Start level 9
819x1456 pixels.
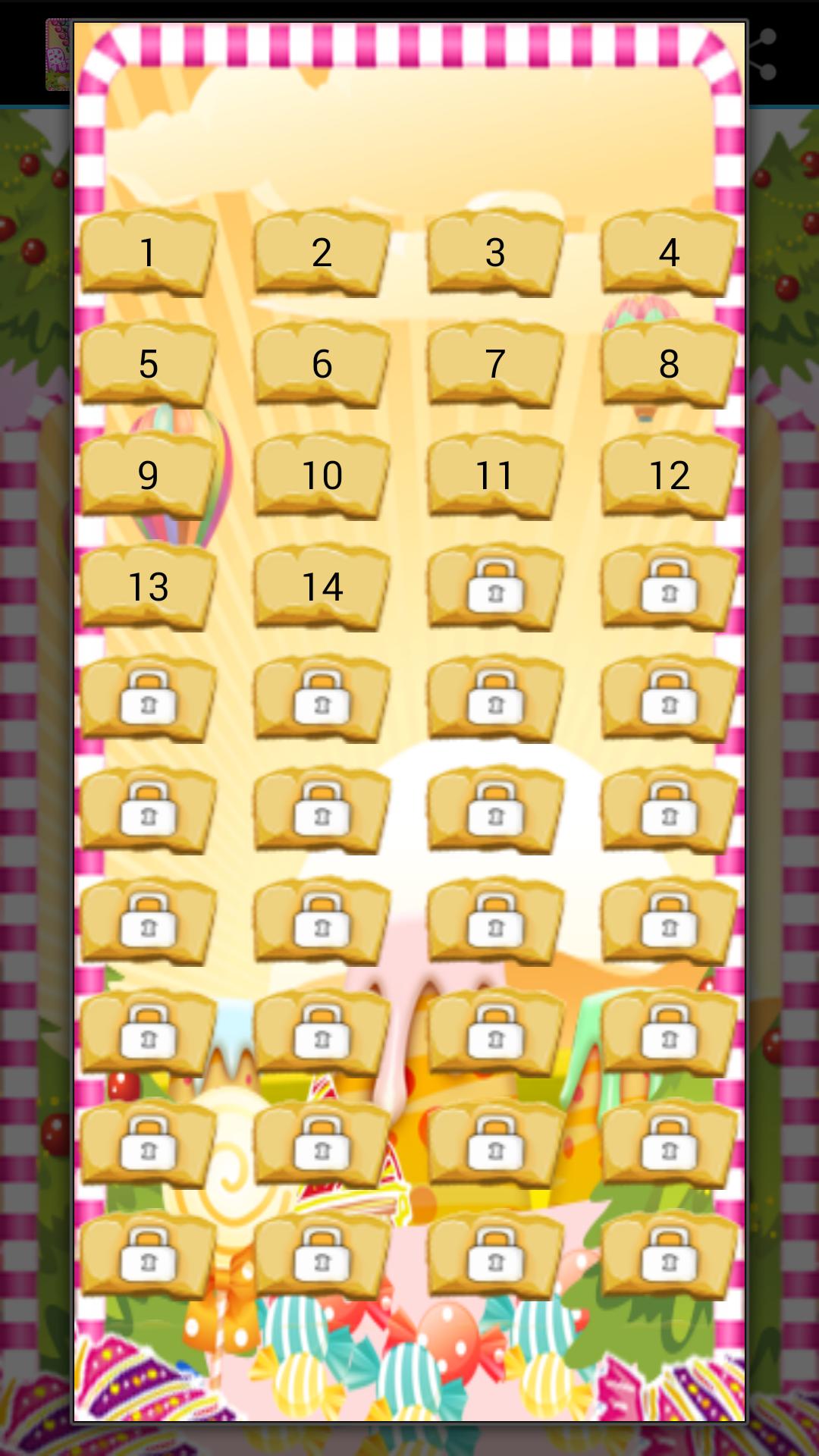point(148,475)
